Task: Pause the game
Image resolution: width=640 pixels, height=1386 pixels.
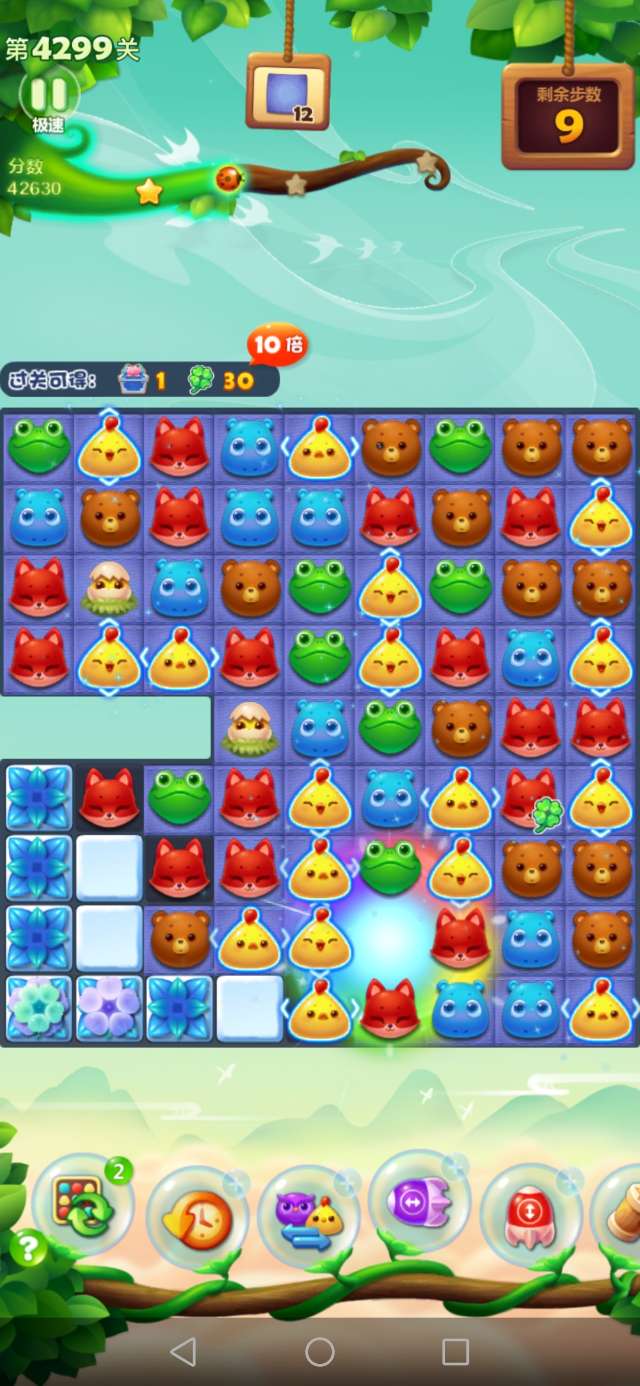Action: click(48, 96)
